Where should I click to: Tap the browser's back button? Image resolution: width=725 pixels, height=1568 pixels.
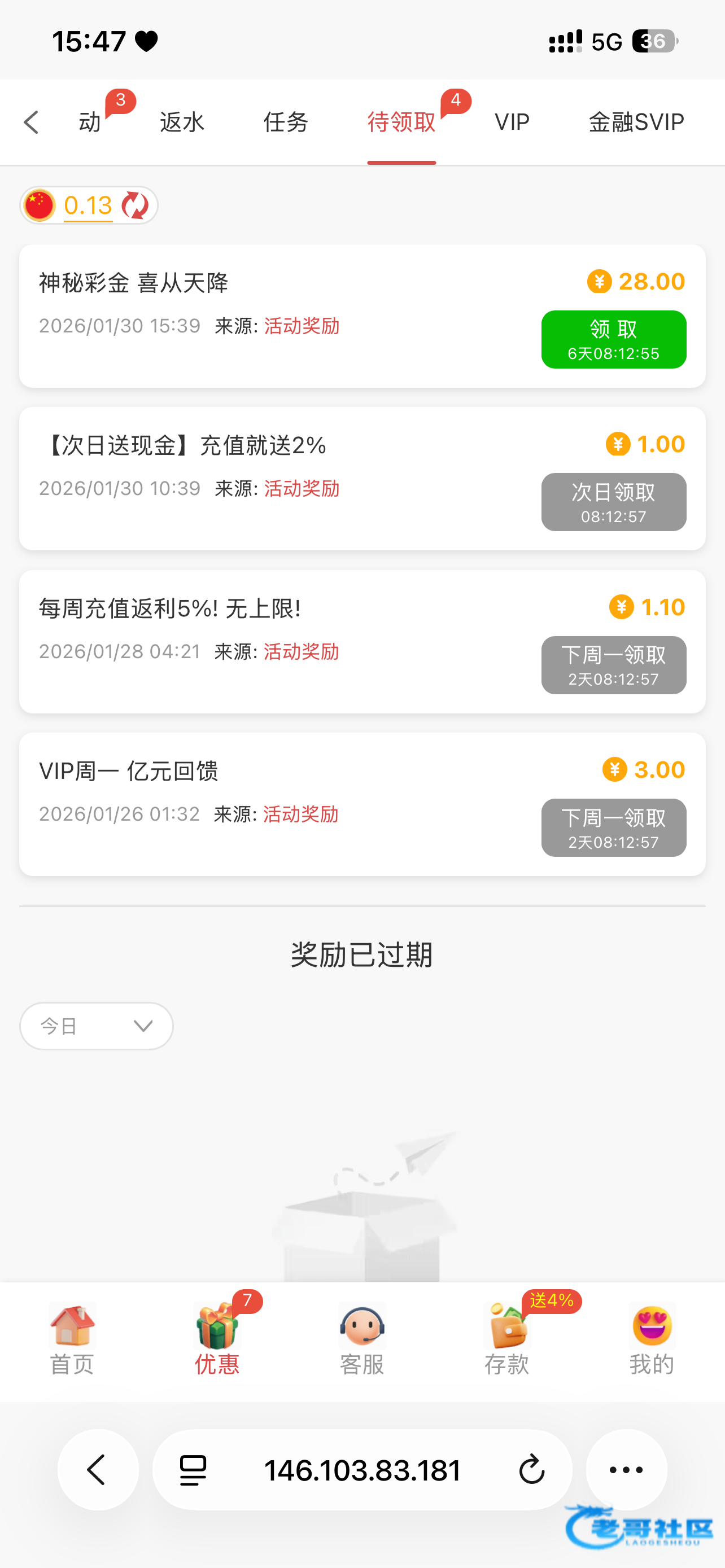click(x=97, y=1470)
